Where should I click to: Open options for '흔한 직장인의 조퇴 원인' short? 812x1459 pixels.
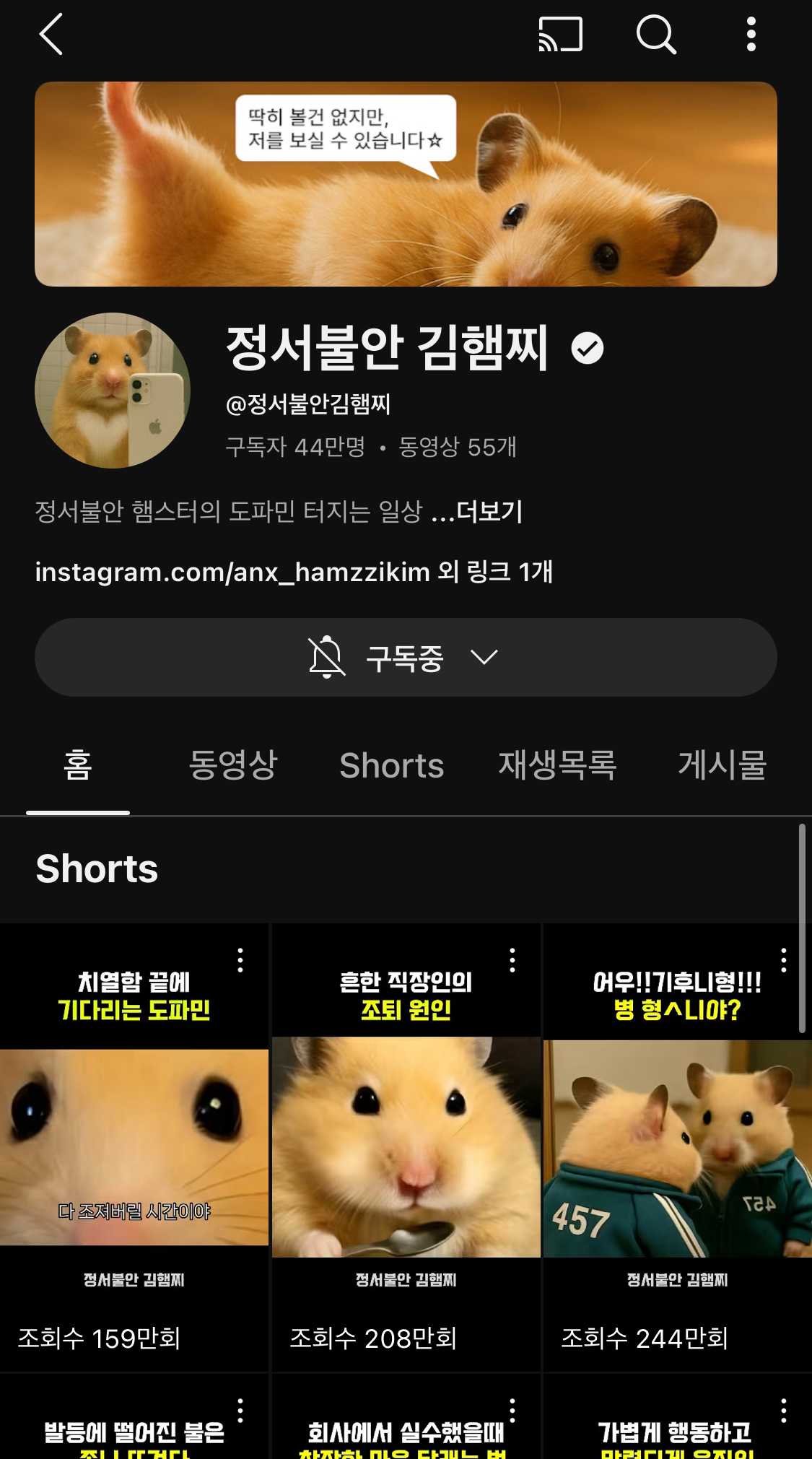click(x=512, y=960)
